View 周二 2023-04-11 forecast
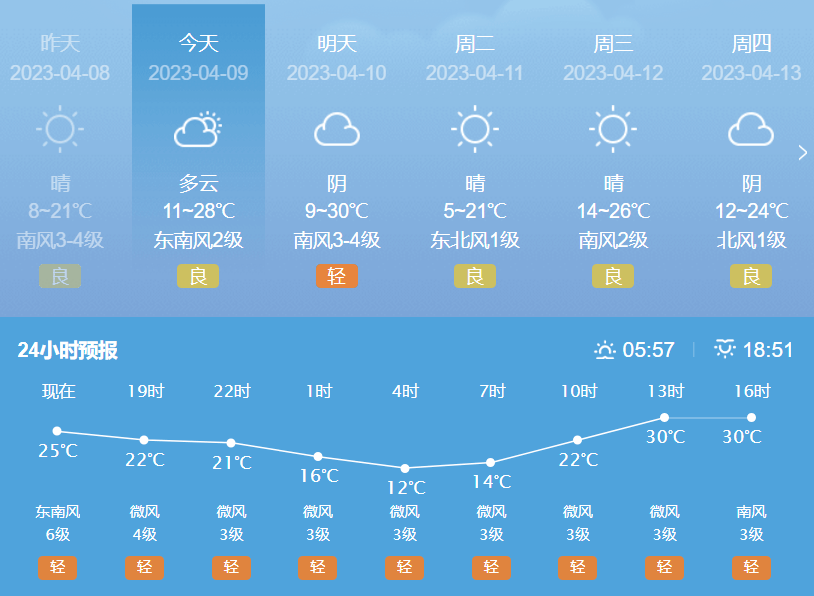Image resolution: width=814 pixels, height=596 pixels. (x=475, y=150)
